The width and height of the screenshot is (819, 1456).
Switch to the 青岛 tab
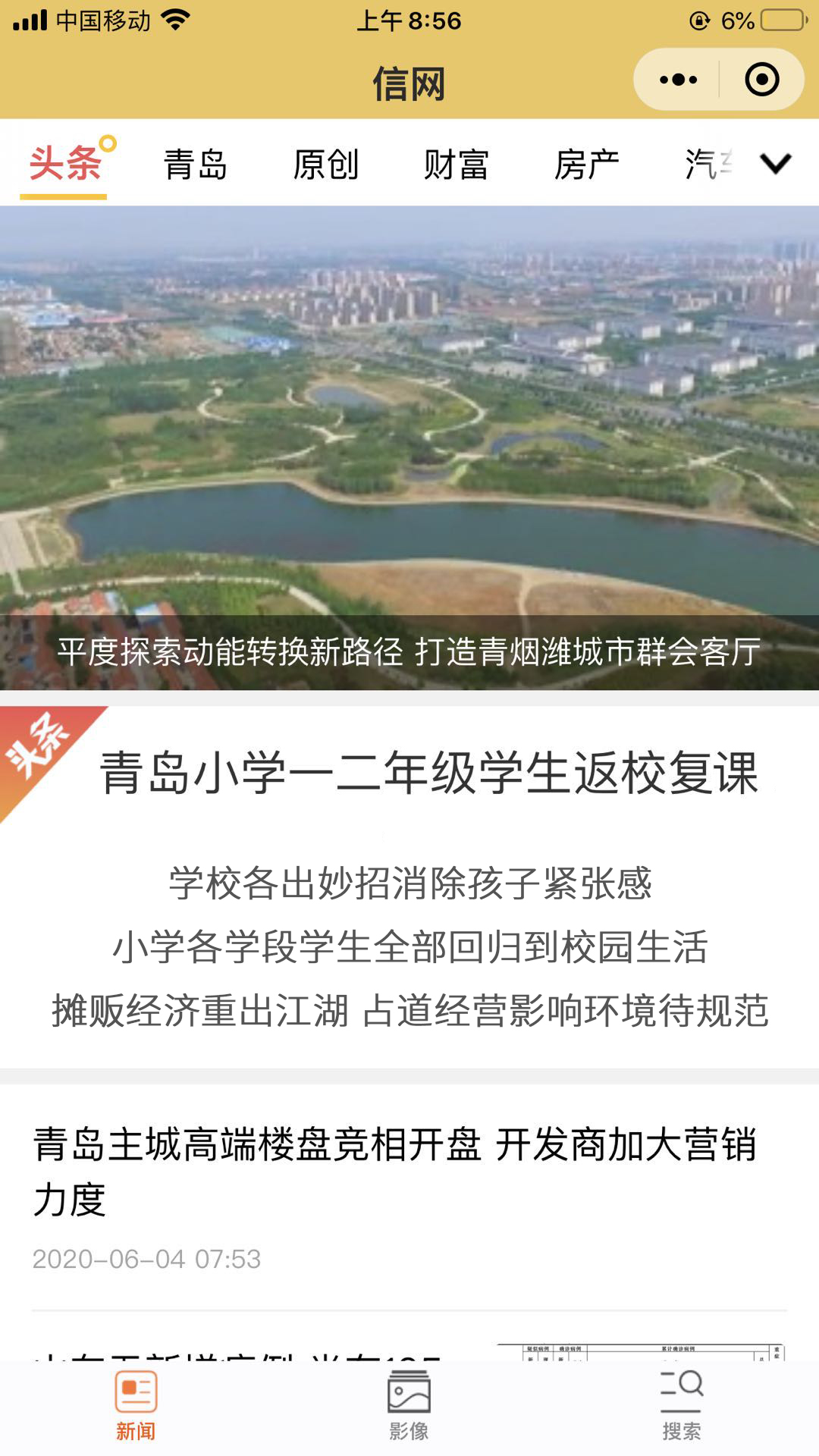pos(196,164)
